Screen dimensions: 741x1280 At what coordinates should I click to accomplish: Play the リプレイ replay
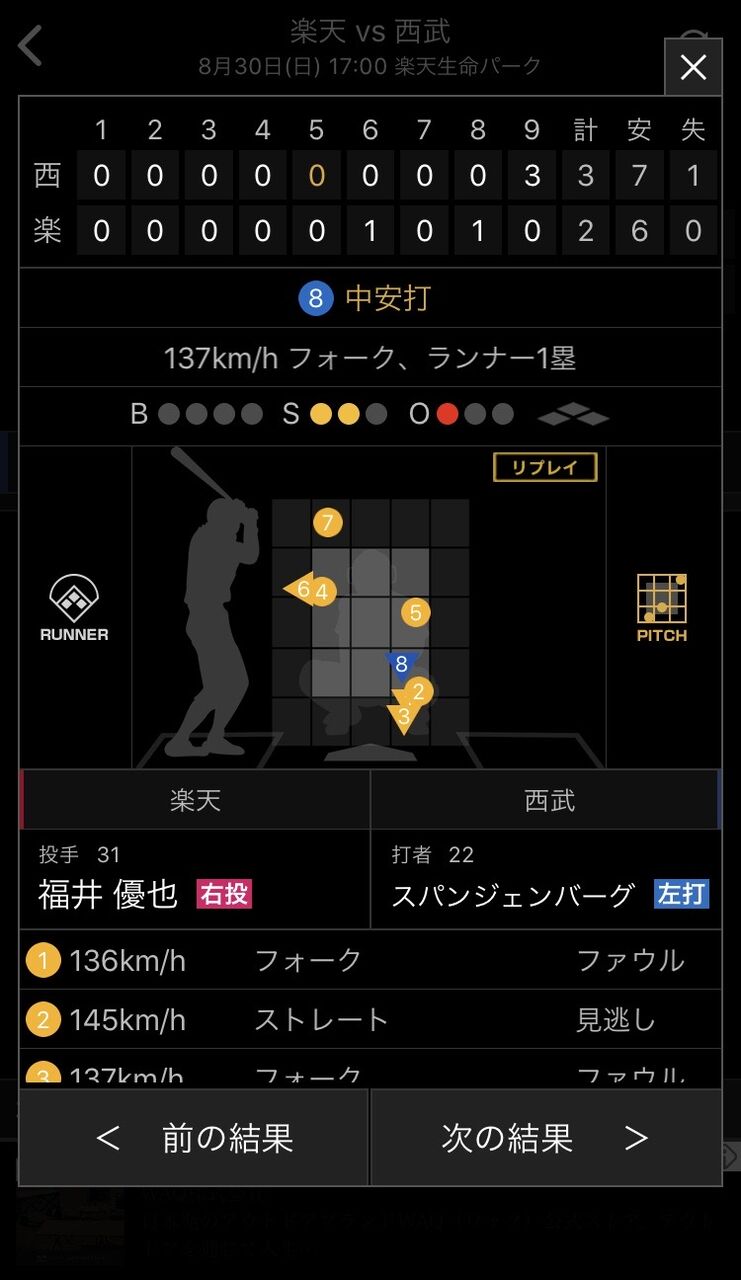(545, 467)
